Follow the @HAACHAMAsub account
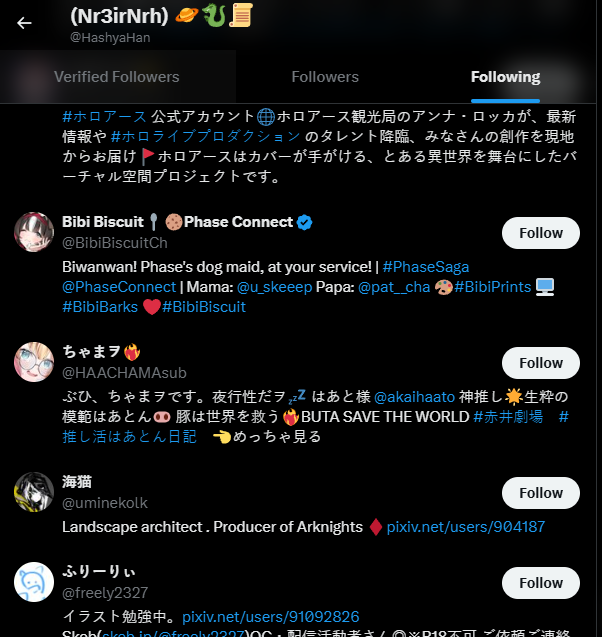The width and height of the screenshot is (602, 637). 540,363
